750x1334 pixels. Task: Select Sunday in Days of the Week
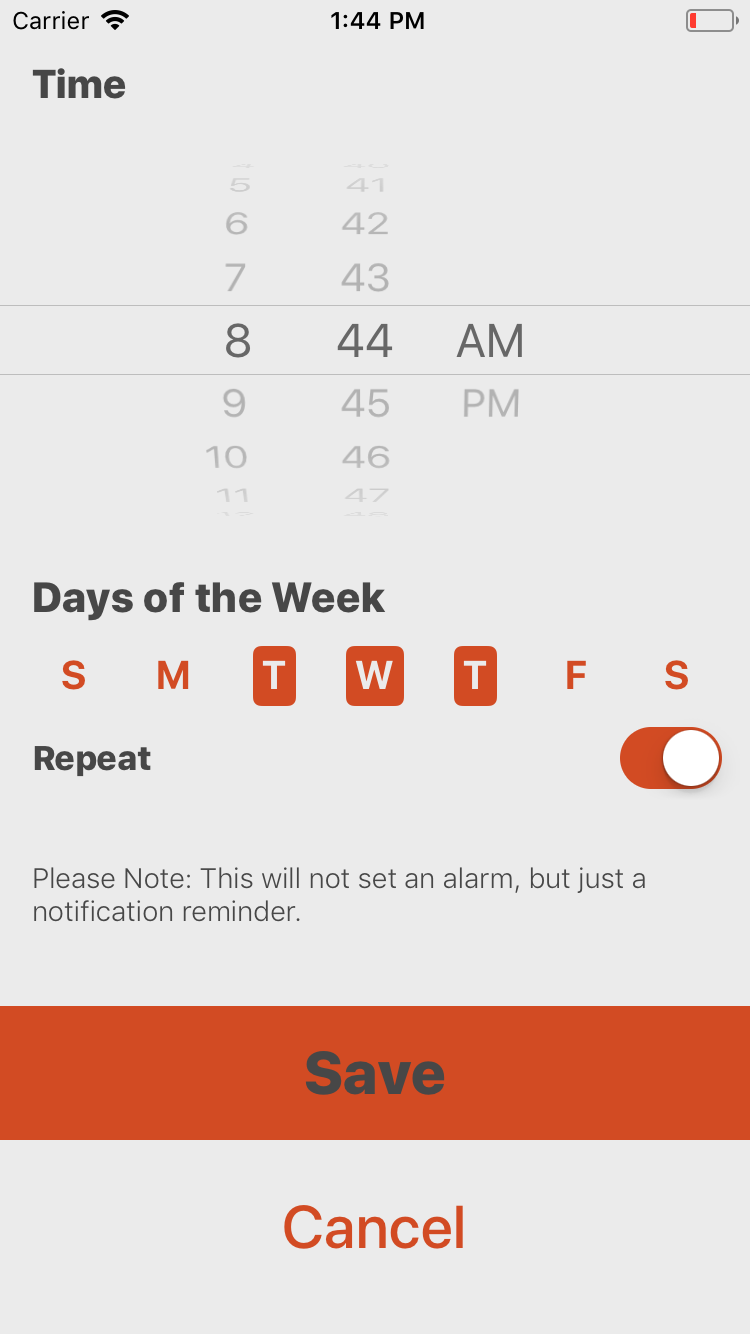(x=73, y=676)
